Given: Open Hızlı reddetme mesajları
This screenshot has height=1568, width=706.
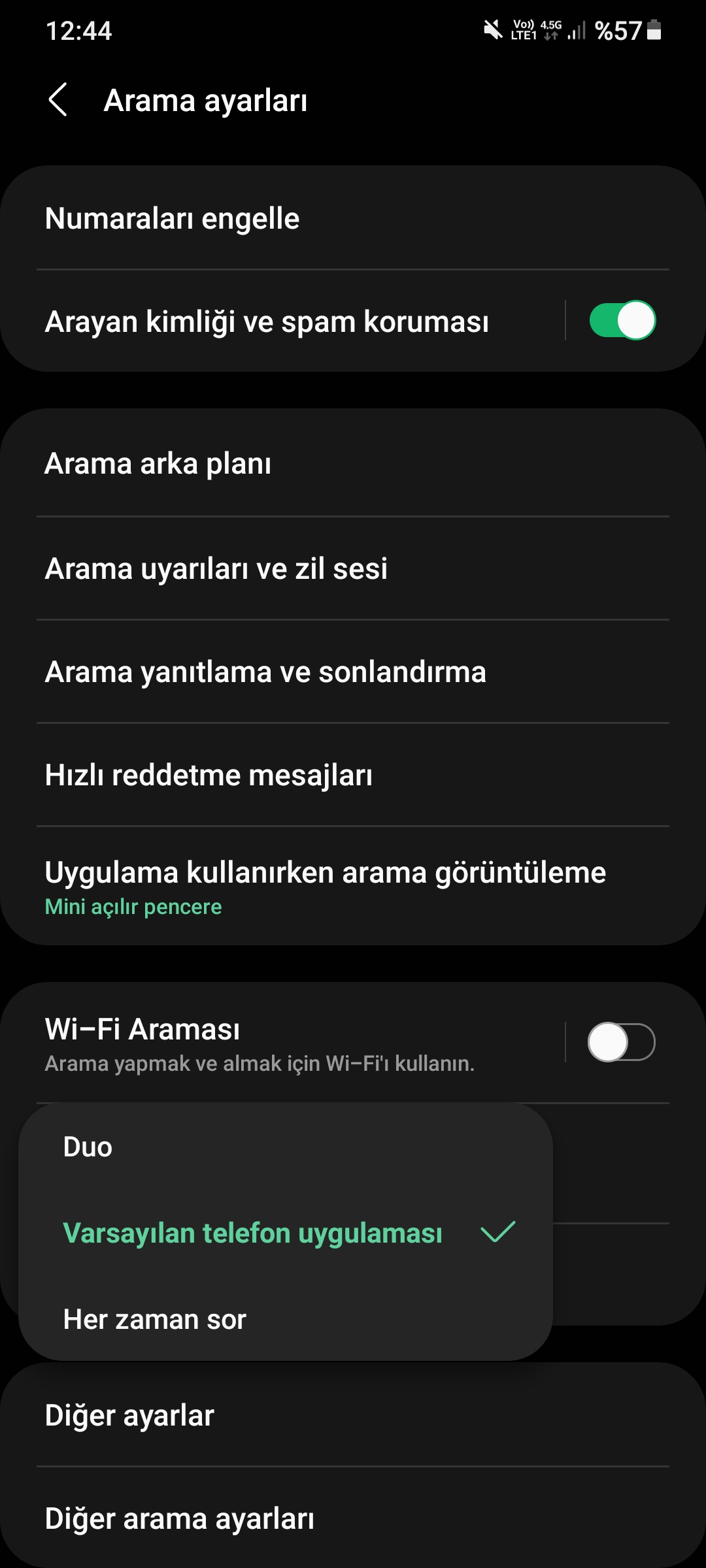Looking at the screenshot, I should click(353, 775).
